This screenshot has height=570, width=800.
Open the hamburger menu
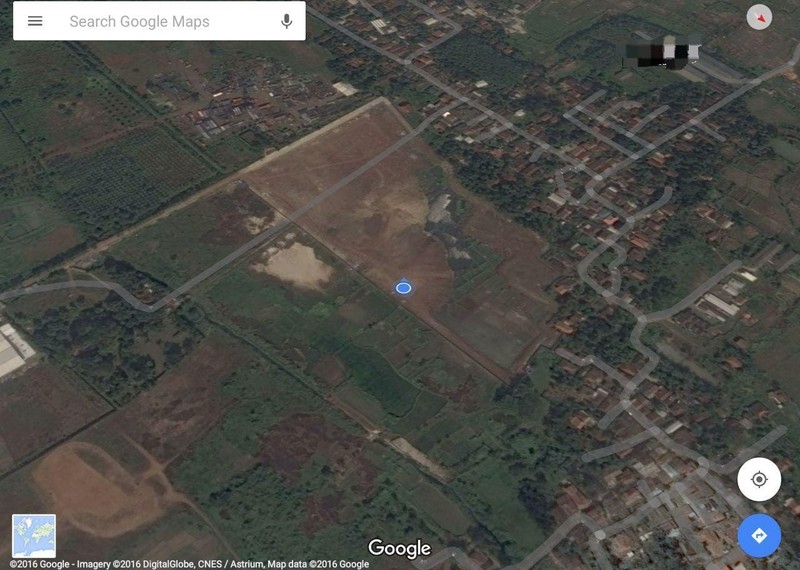point(35,21)
